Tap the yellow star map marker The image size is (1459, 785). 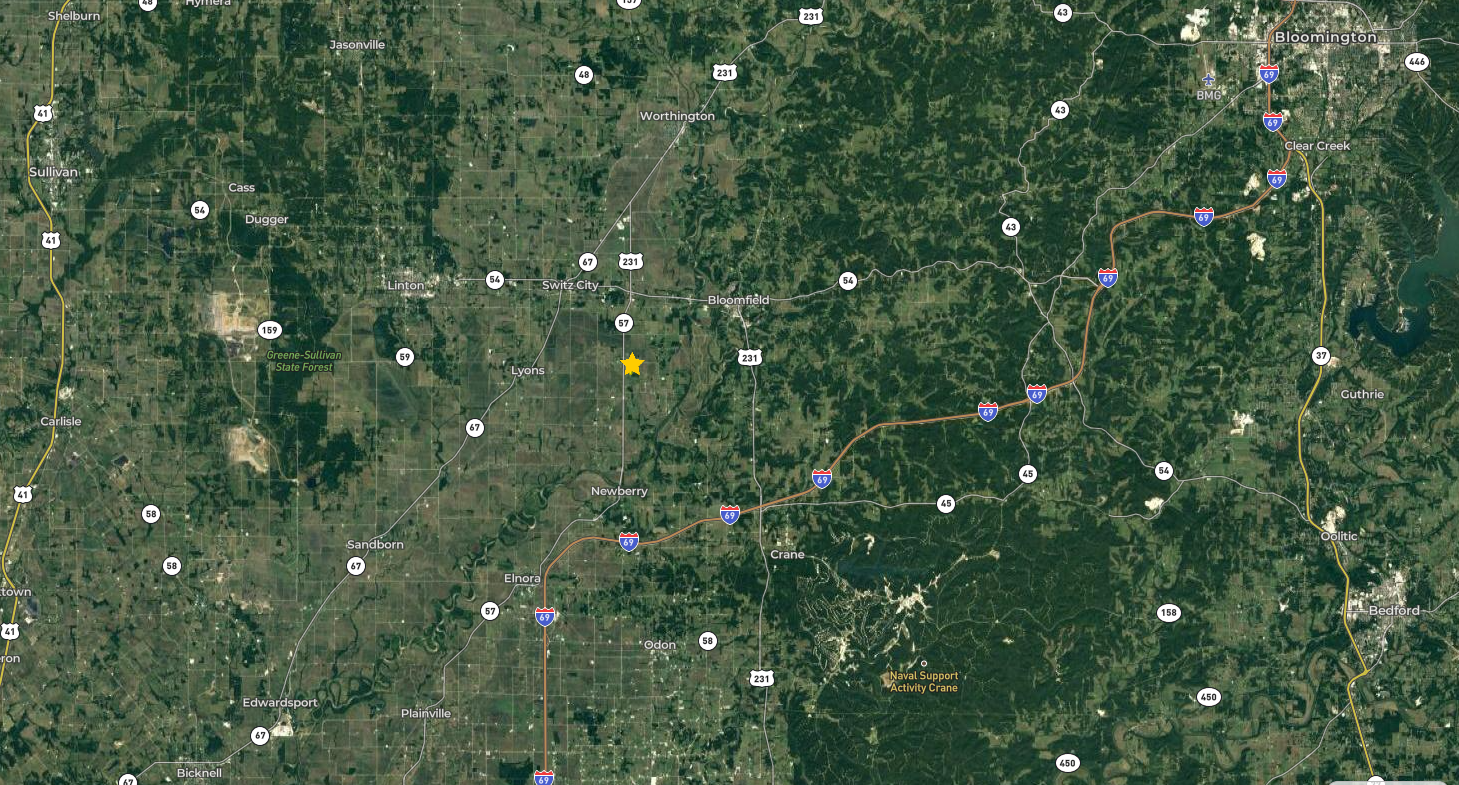point(632,364)
